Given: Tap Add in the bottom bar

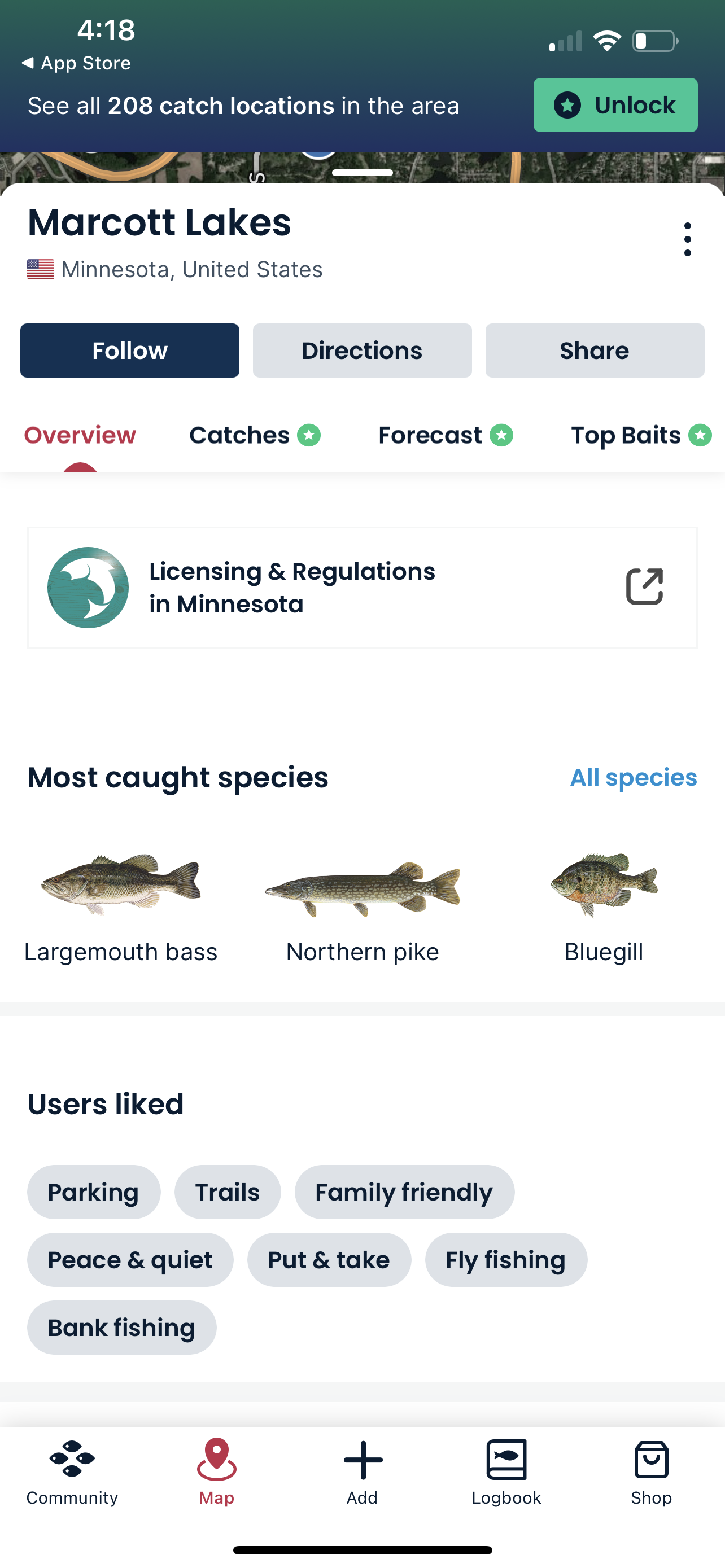Looking at the screenshot, I should [x=362, y=1472].
